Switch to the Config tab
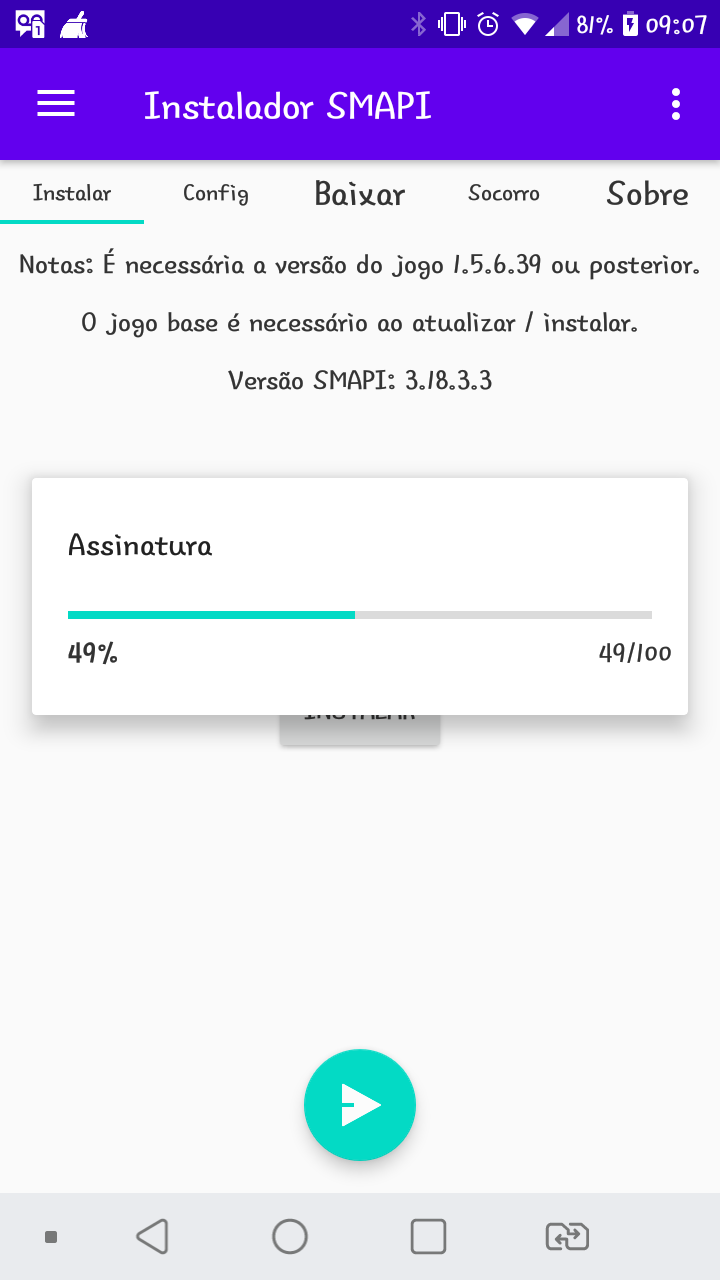This screenshot has width=720, height=1280. 215,194
